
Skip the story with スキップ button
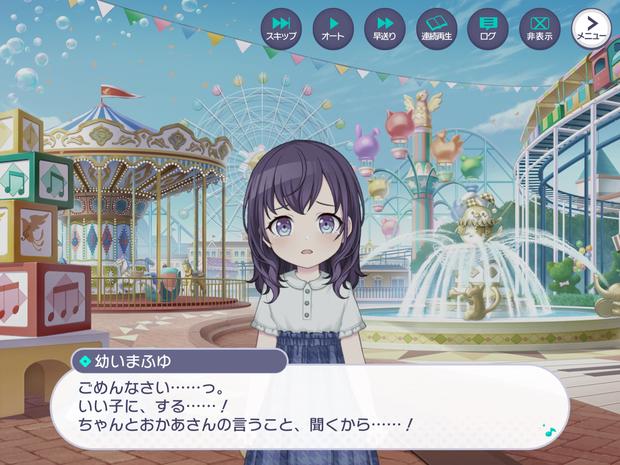tap(281, 27)
